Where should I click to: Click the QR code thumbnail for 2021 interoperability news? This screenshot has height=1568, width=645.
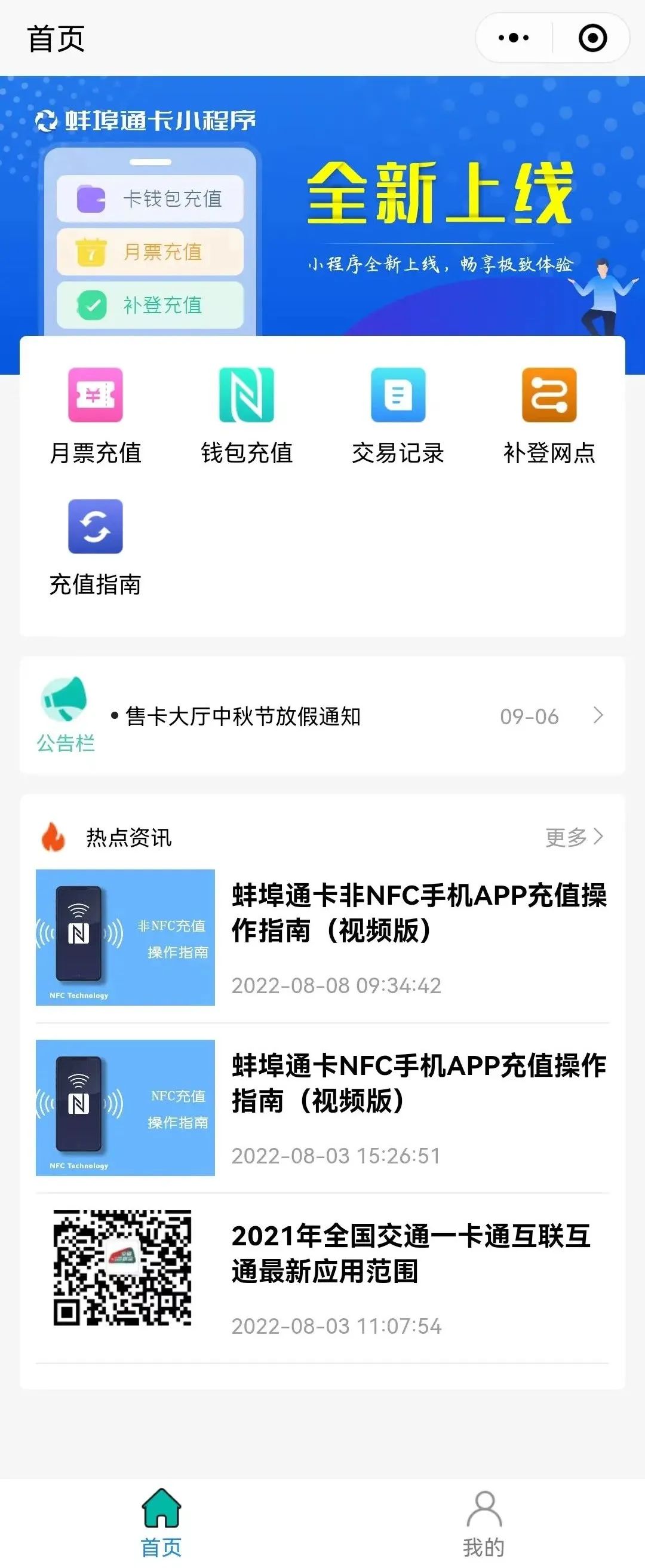tap(125, 1272)
